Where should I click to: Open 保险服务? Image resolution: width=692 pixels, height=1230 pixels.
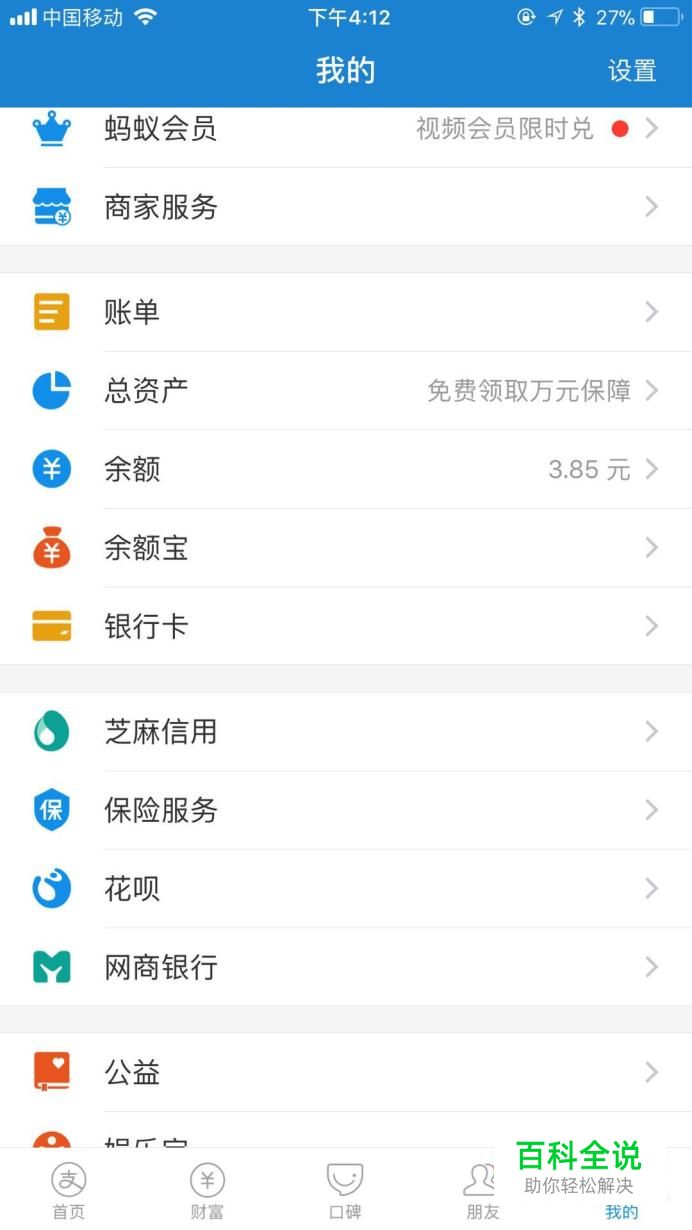(x=346, y=810)
